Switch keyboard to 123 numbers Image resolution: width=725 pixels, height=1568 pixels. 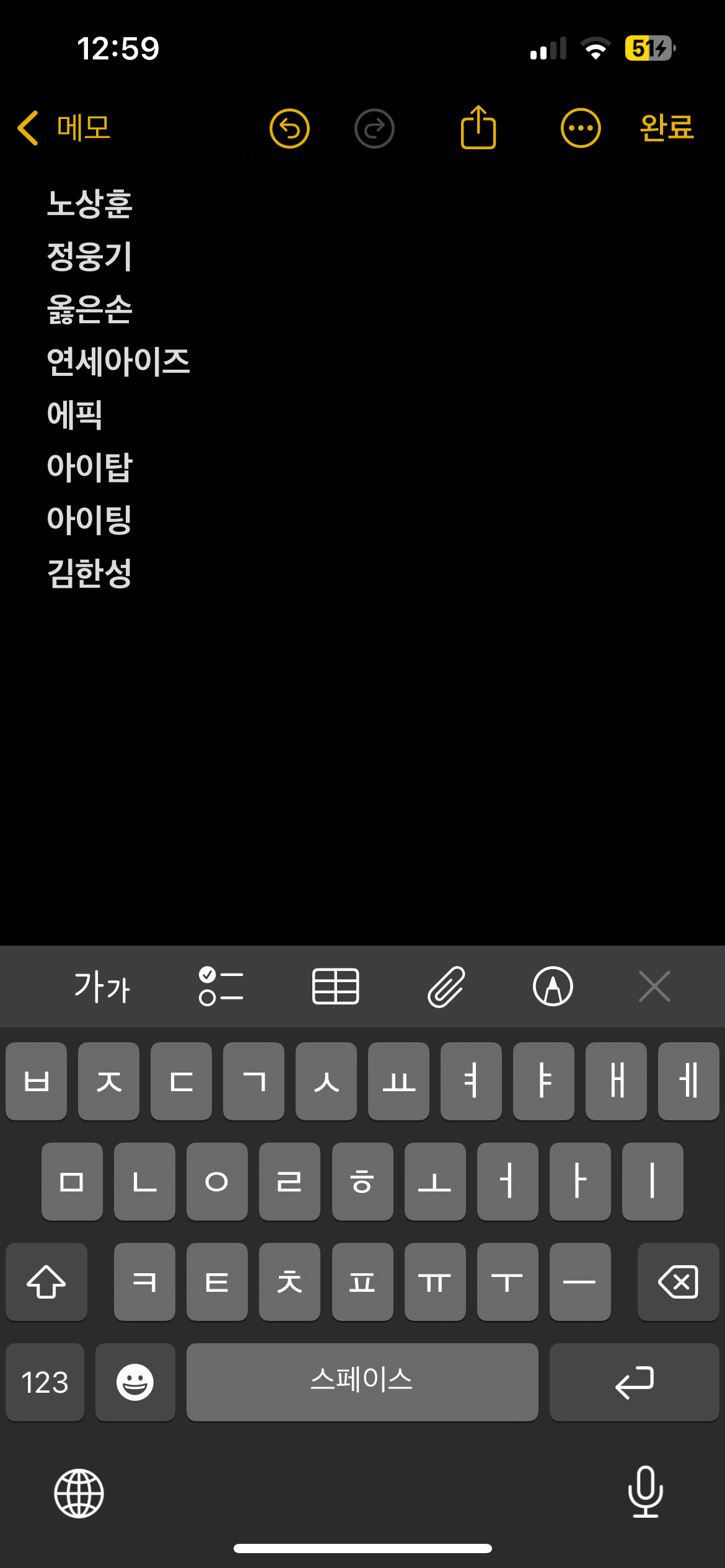point(45,1382)
